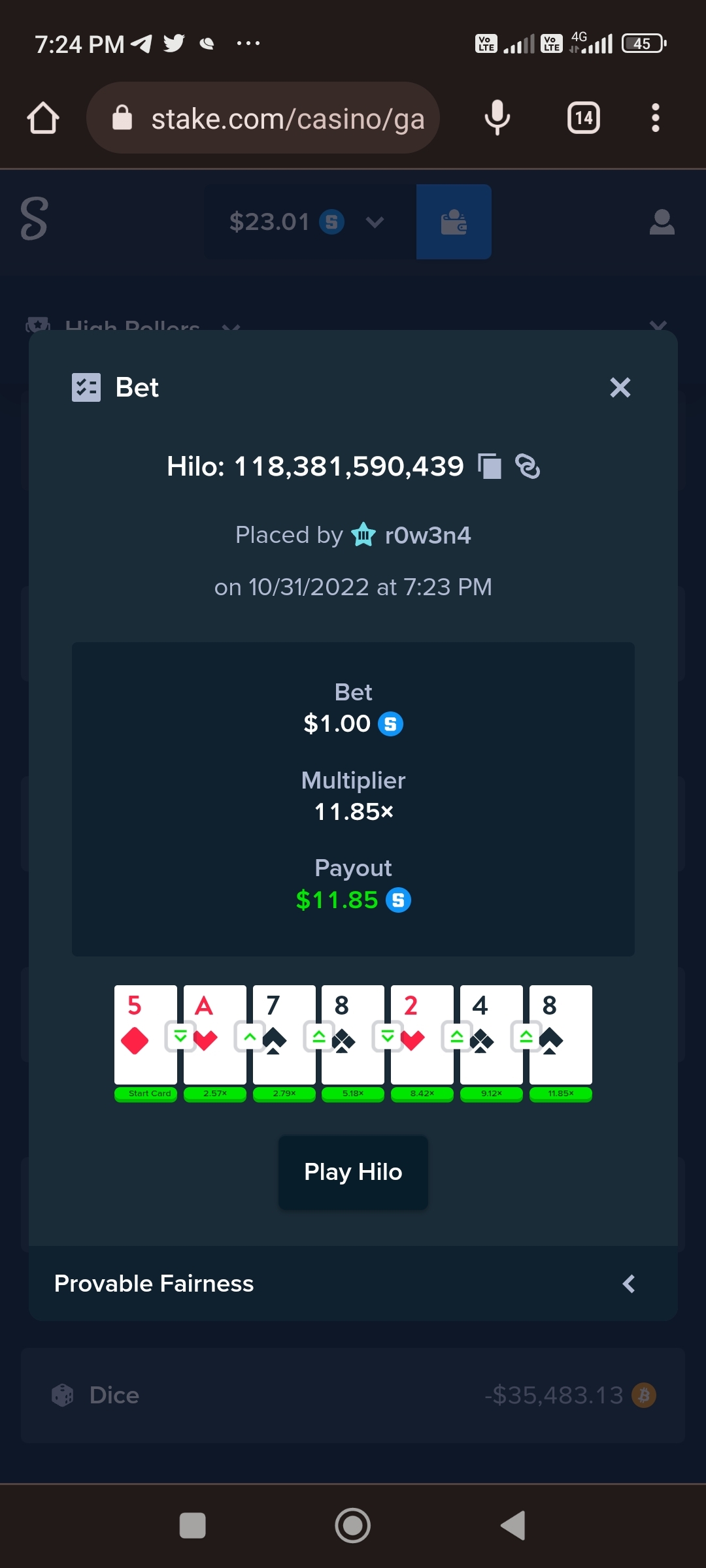Copy the Hilo bet ID
The image size is (706, 1568).
(x=490, y=466)
